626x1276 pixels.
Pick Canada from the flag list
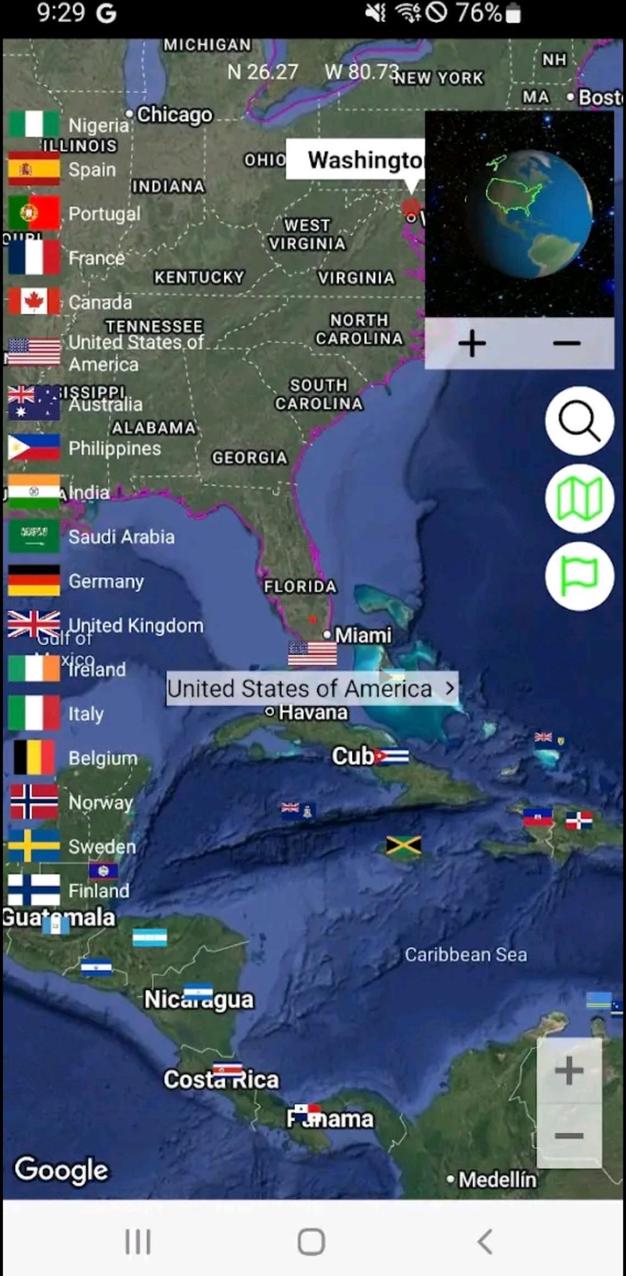point(70,301)
